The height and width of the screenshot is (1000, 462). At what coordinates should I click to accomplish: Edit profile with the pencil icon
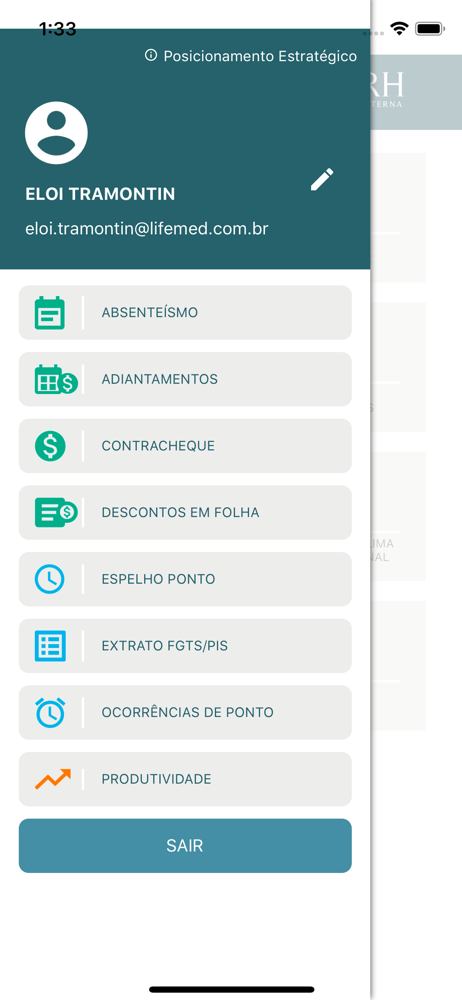pos(322,179)
